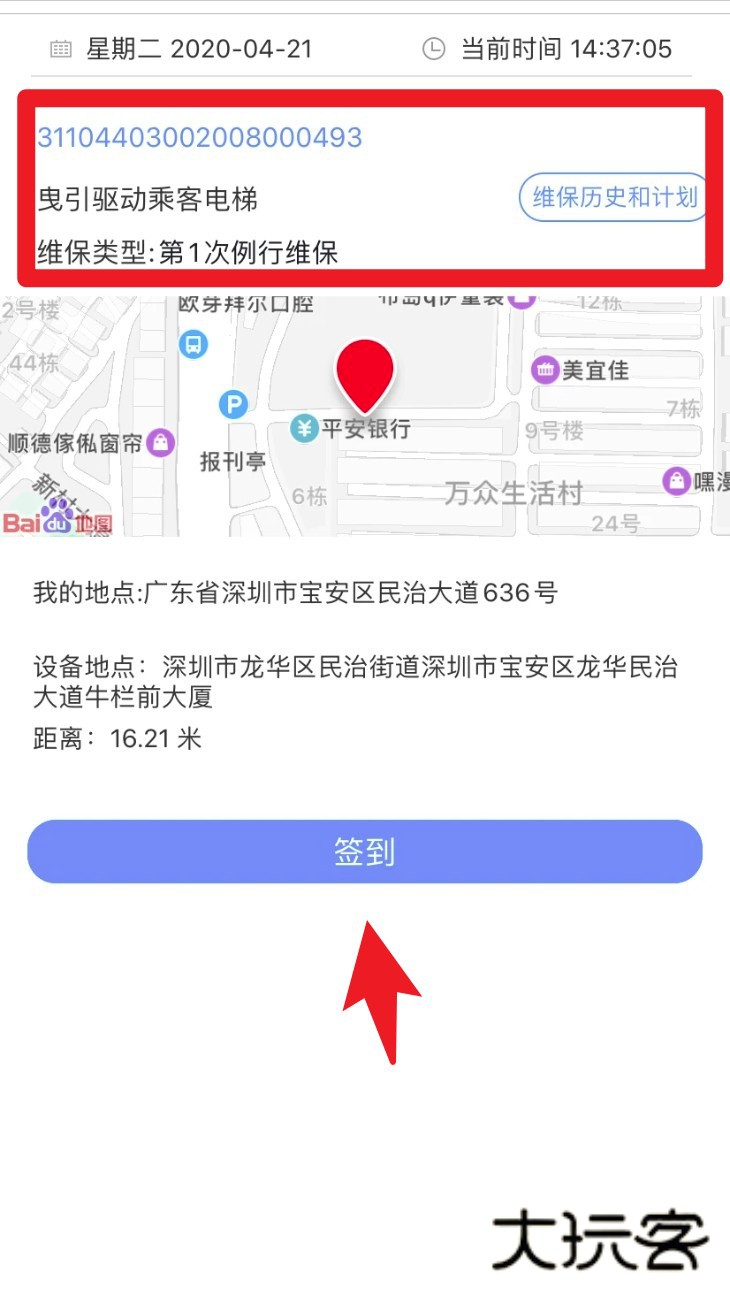The image size is (730, 1299).
Task: Tap the 签到 sign-in button
Action: point(364,852)
